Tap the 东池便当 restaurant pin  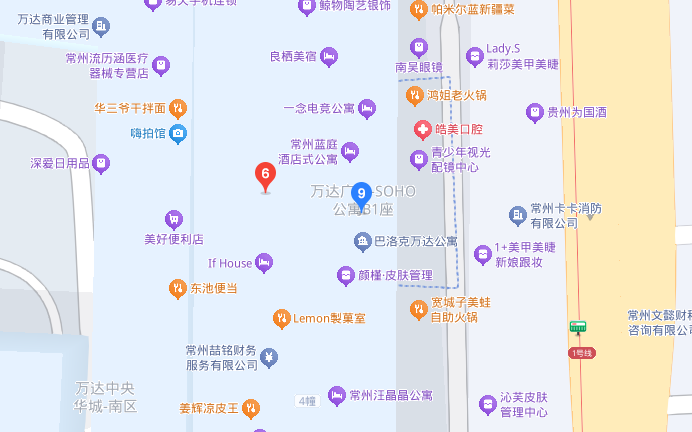tap(177, 288)
